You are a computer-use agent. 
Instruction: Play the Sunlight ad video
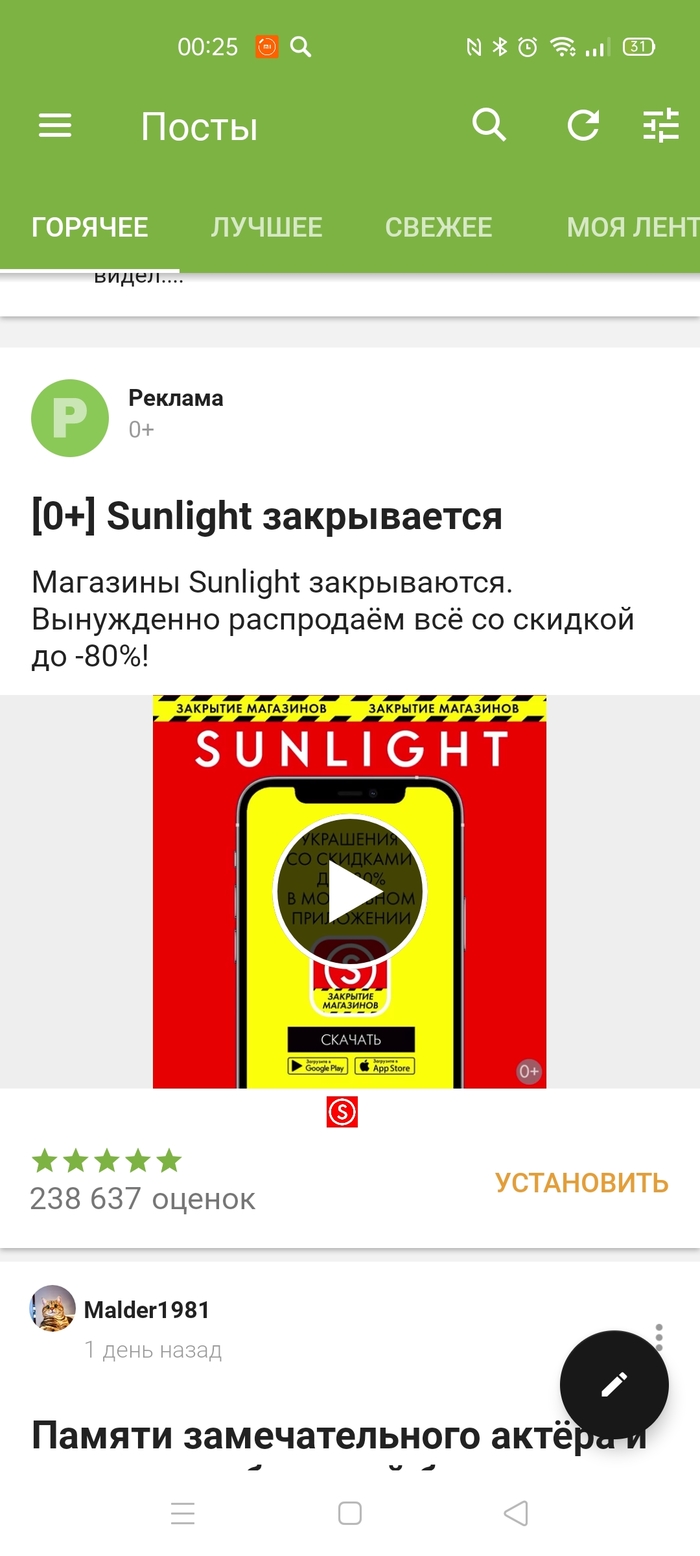349,891
